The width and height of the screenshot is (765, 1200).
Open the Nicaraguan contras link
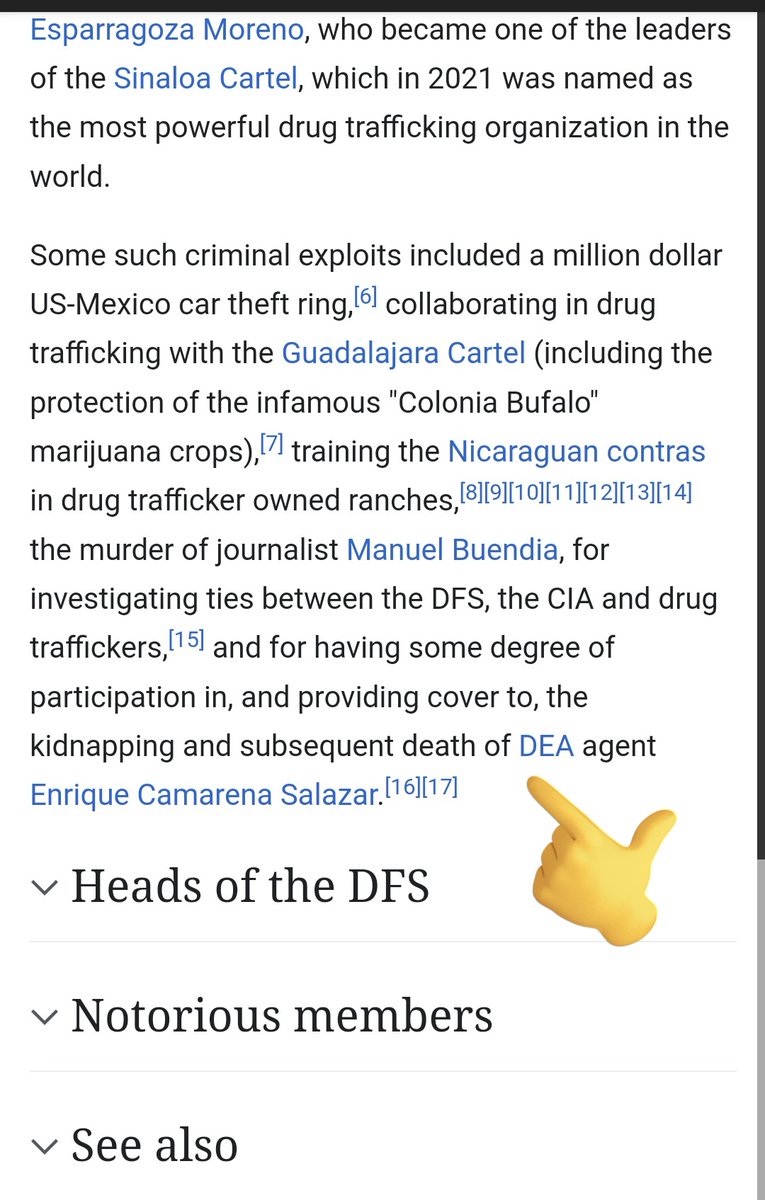576,451
